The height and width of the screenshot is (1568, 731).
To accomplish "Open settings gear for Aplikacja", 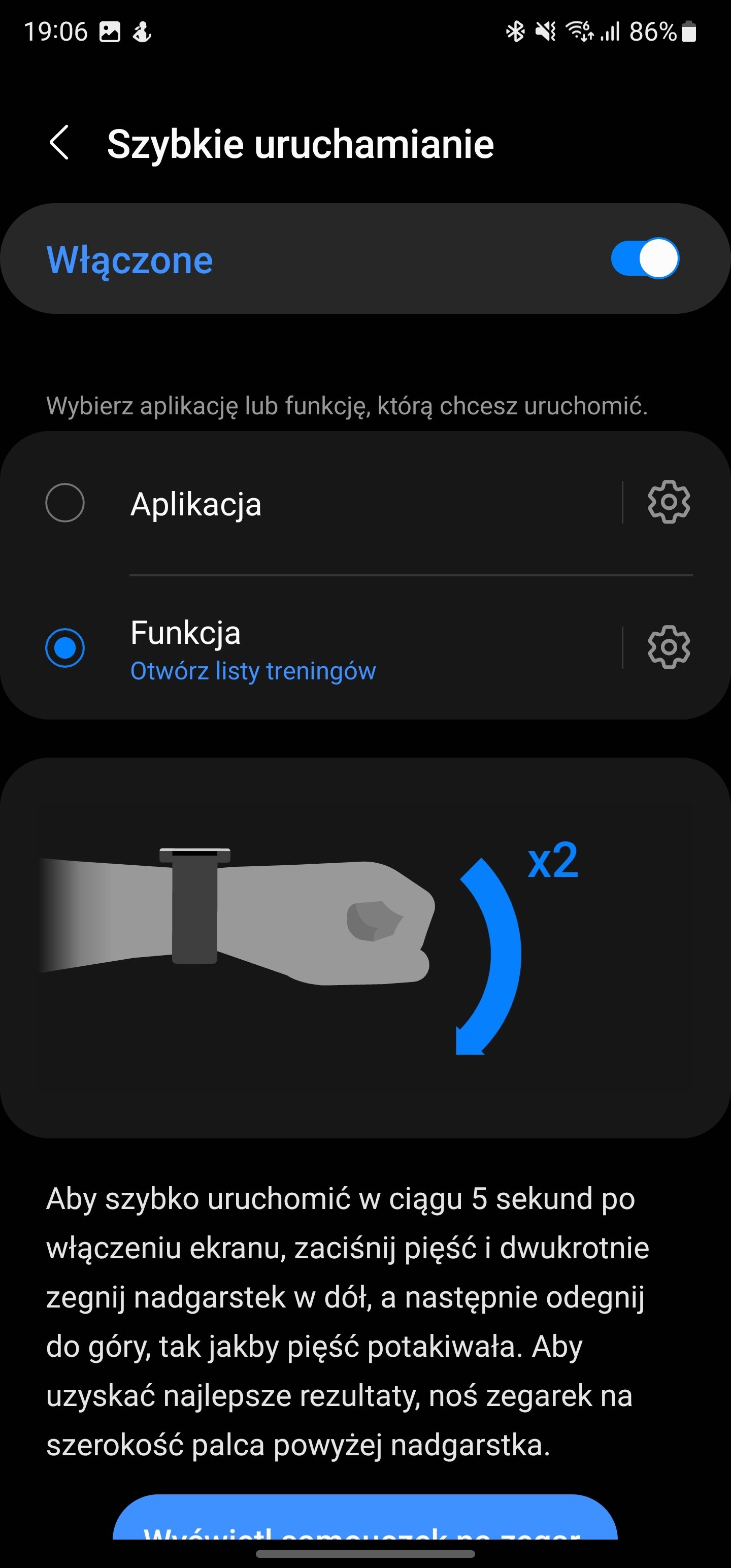I will [669, 502].
